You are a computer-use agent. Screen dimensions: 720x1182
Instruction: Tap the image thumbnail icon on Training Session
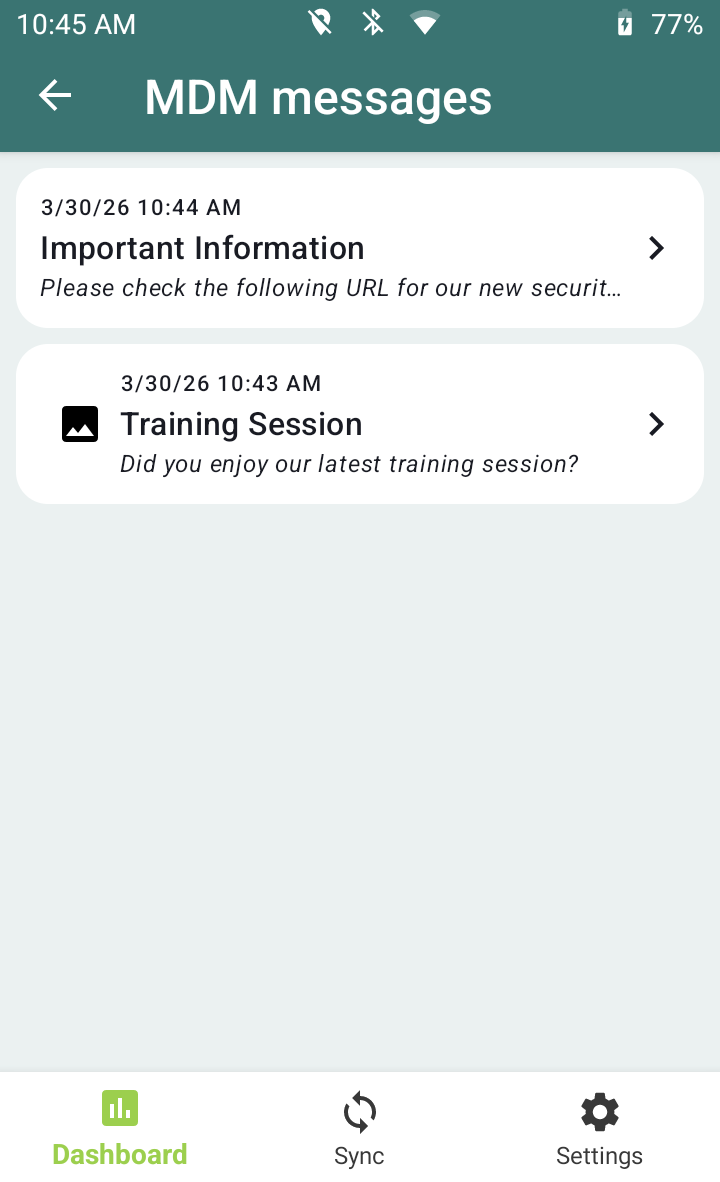(80, 423)
